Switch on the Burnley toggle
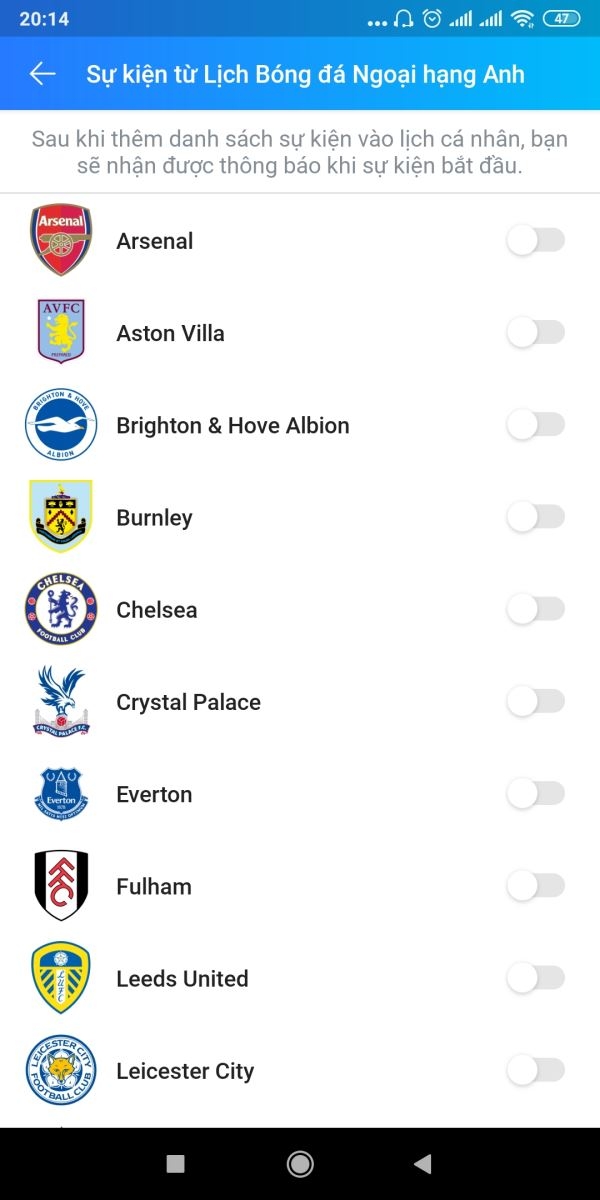This screenshot has width=600, height=1200. pos(536,517)
